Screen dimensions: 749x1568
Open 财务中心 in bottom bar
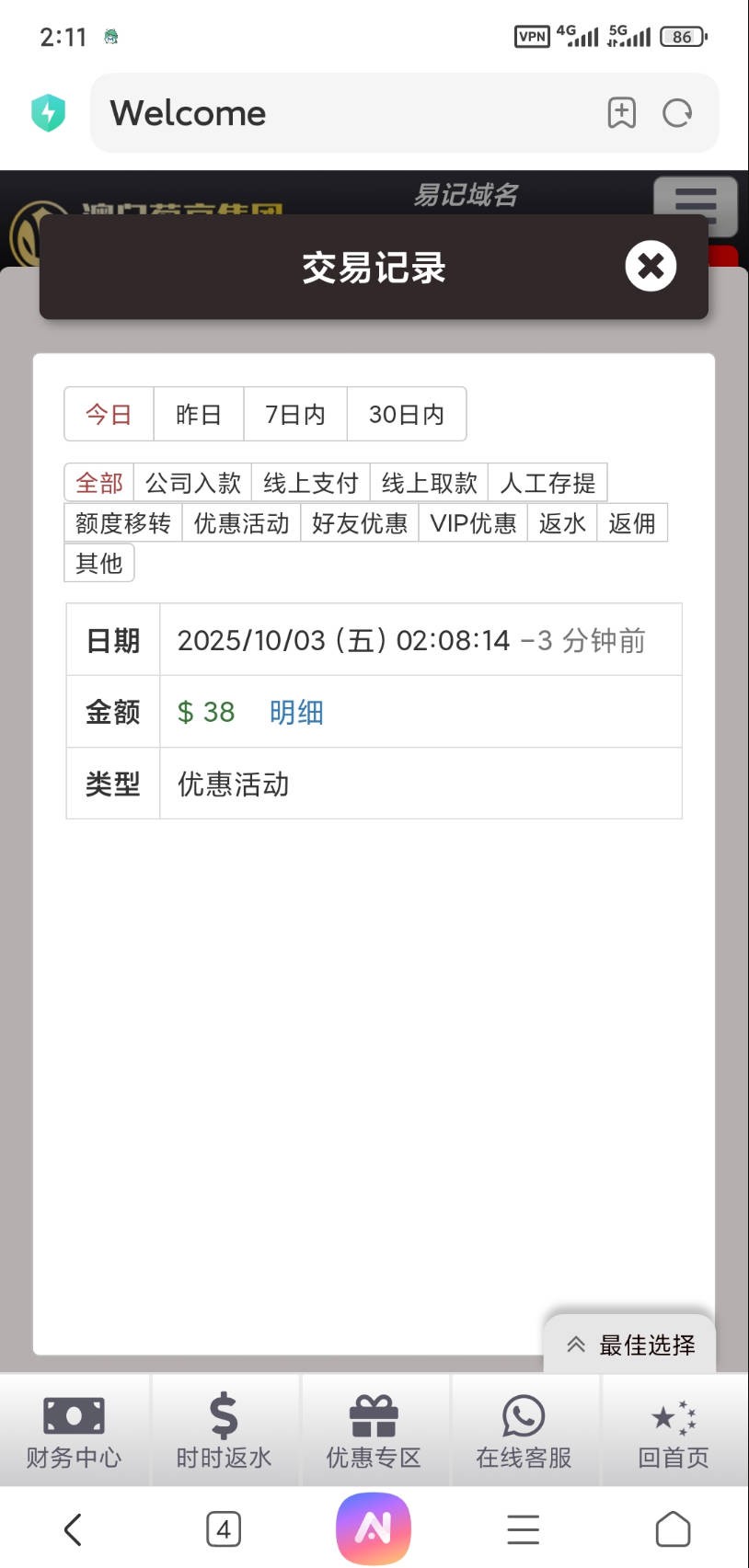74,1431
